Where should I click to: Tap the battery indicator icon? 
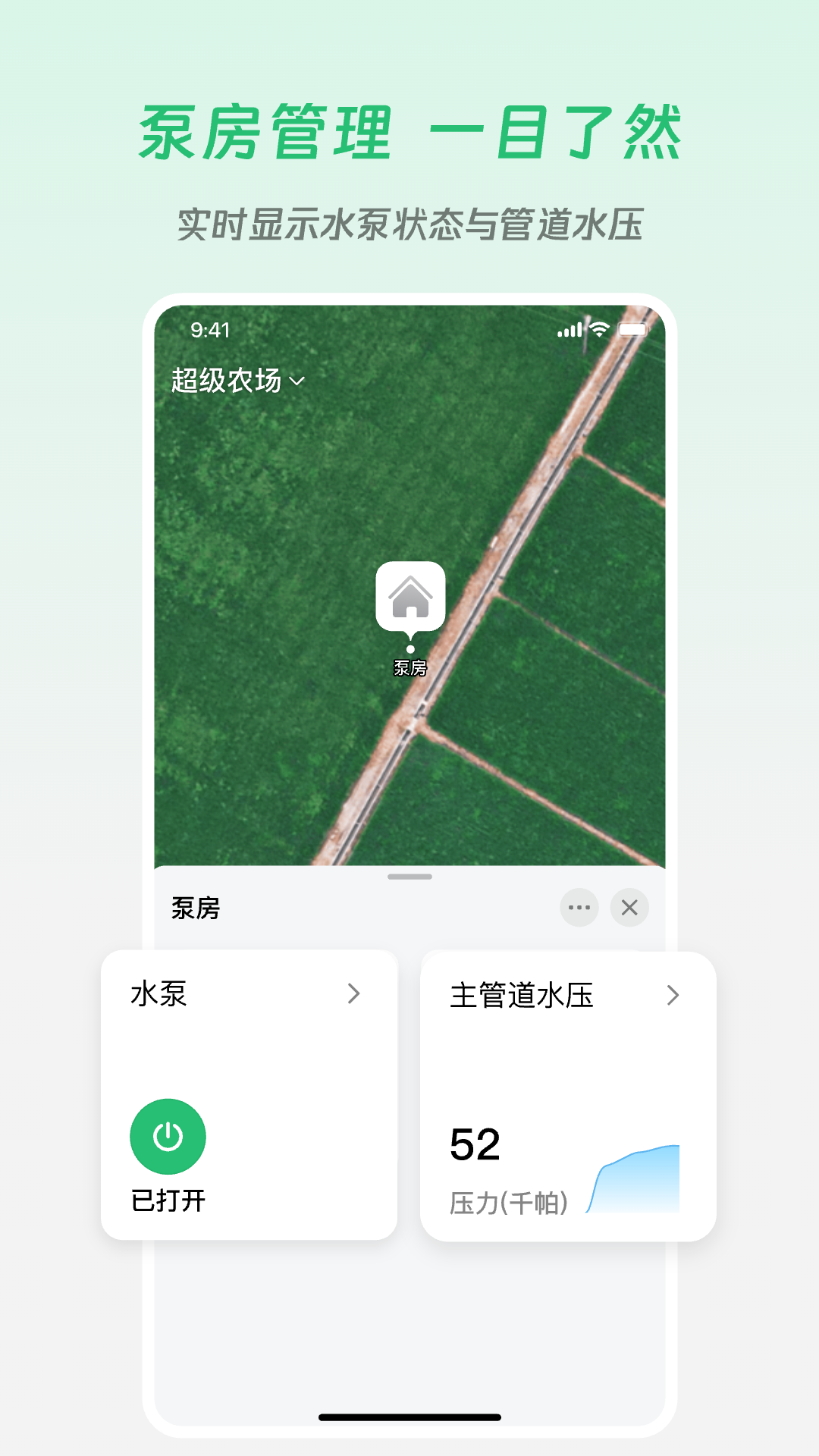pyautogui.click(x=634, y=329)
